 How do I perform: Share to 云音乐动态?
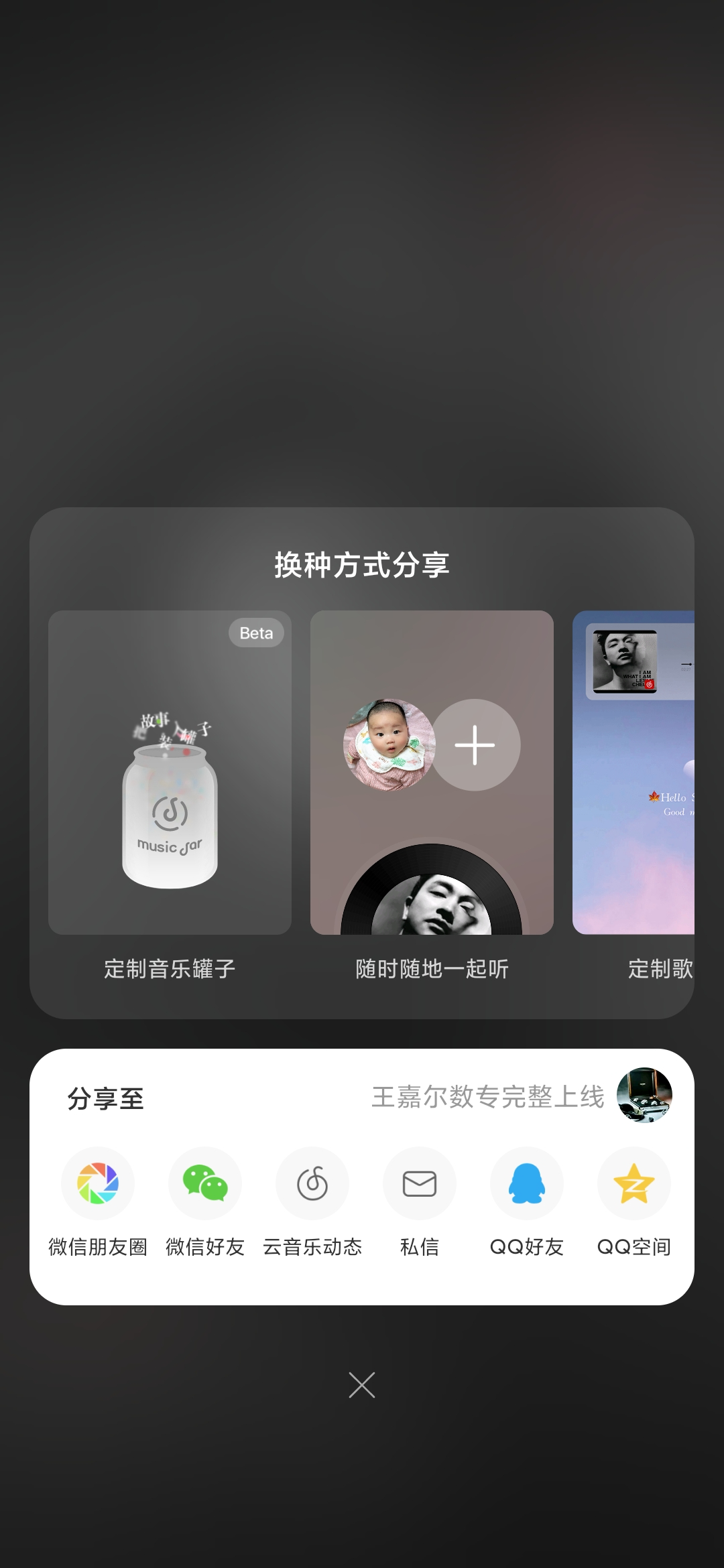coord(312,1183)
